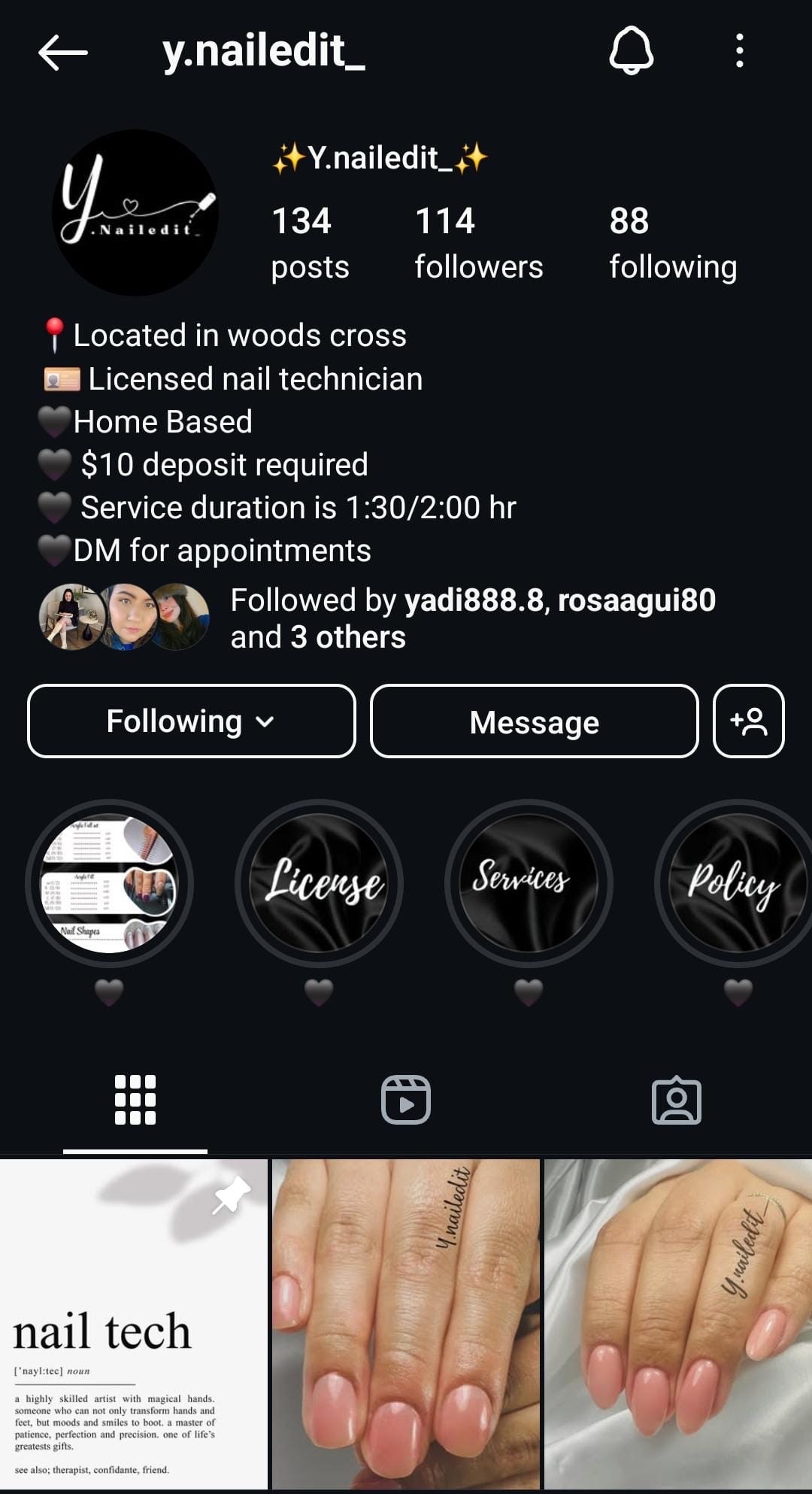Open the three-dot overflow menu
Viewport: 812px width, 1494px height.
coord(740,51)
